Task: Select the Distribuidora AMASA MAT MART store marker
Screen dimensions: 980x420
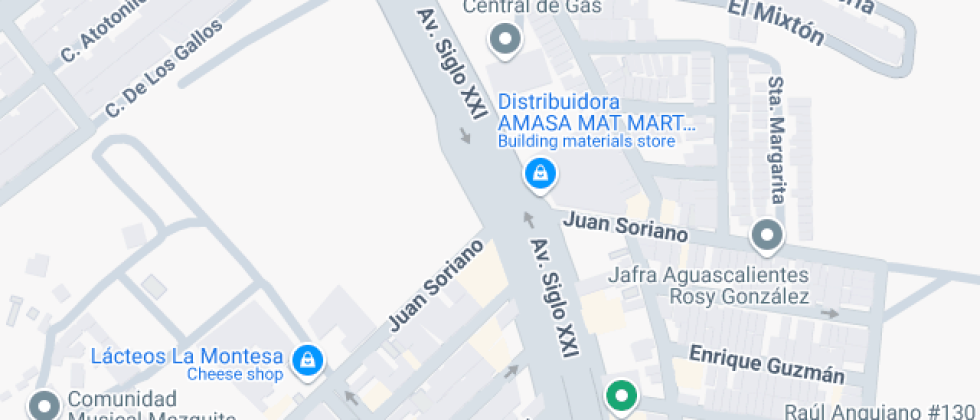Action: pos(540,175)
